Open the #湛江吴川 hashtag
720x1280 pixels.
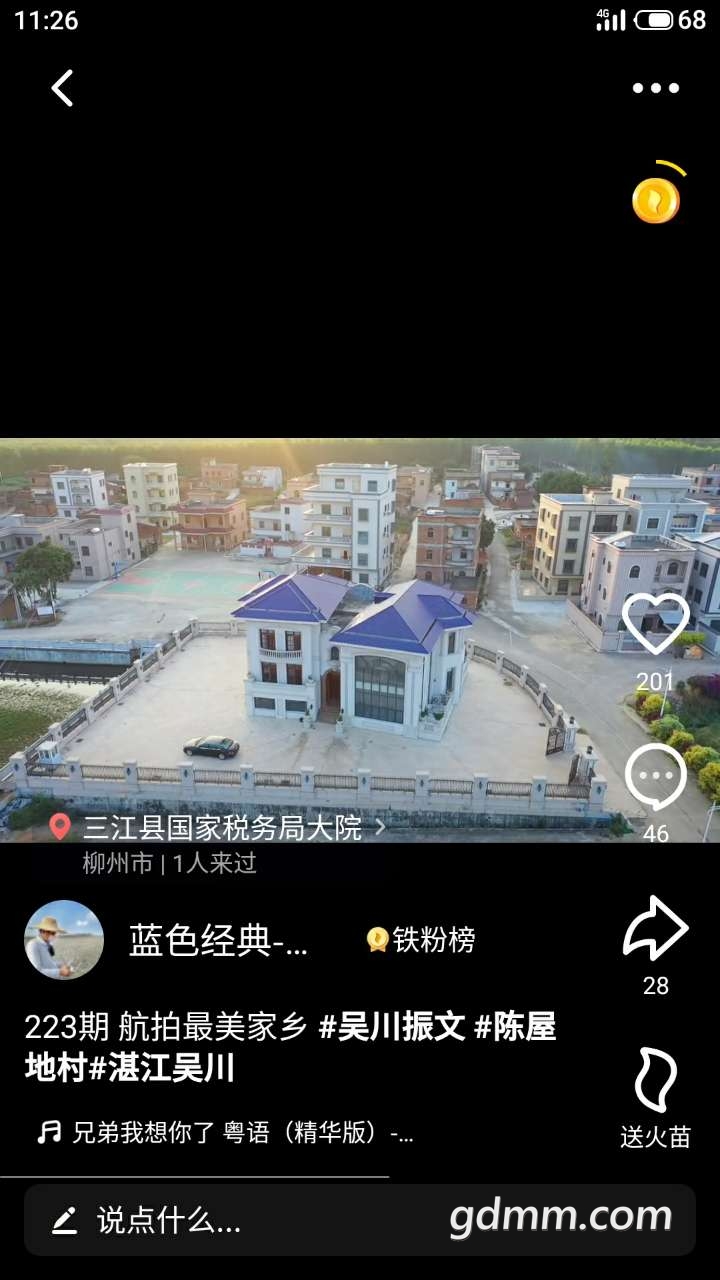[162, 1069]
